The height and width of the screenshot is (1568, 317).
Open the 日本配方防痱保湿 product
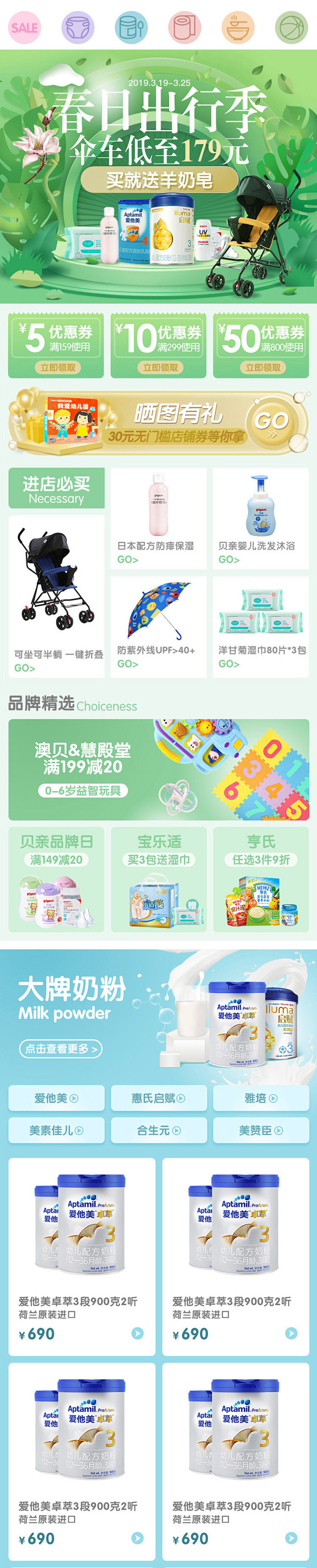pos(158,518)
